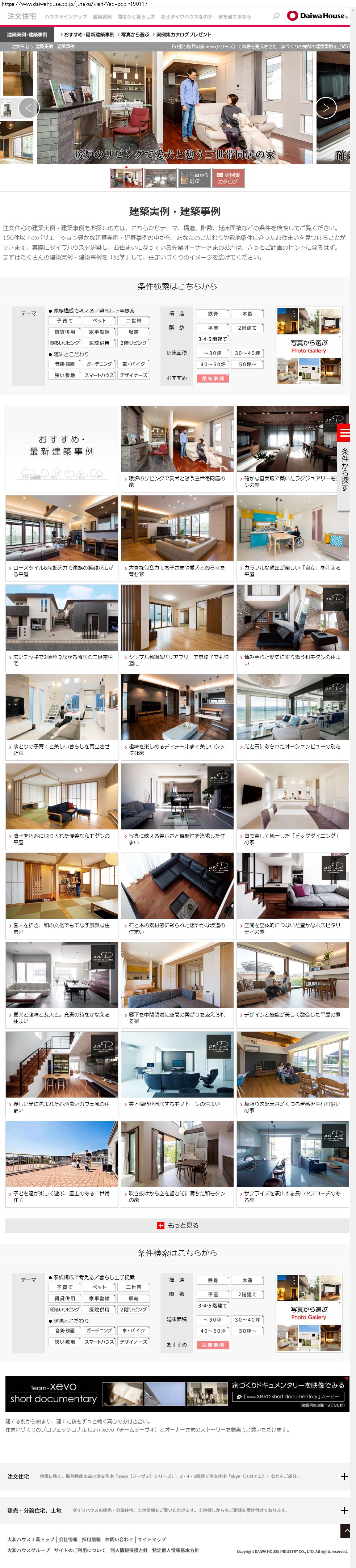
Task: Open the 写真から選ぶ navigation link
Action: (135, 35)
